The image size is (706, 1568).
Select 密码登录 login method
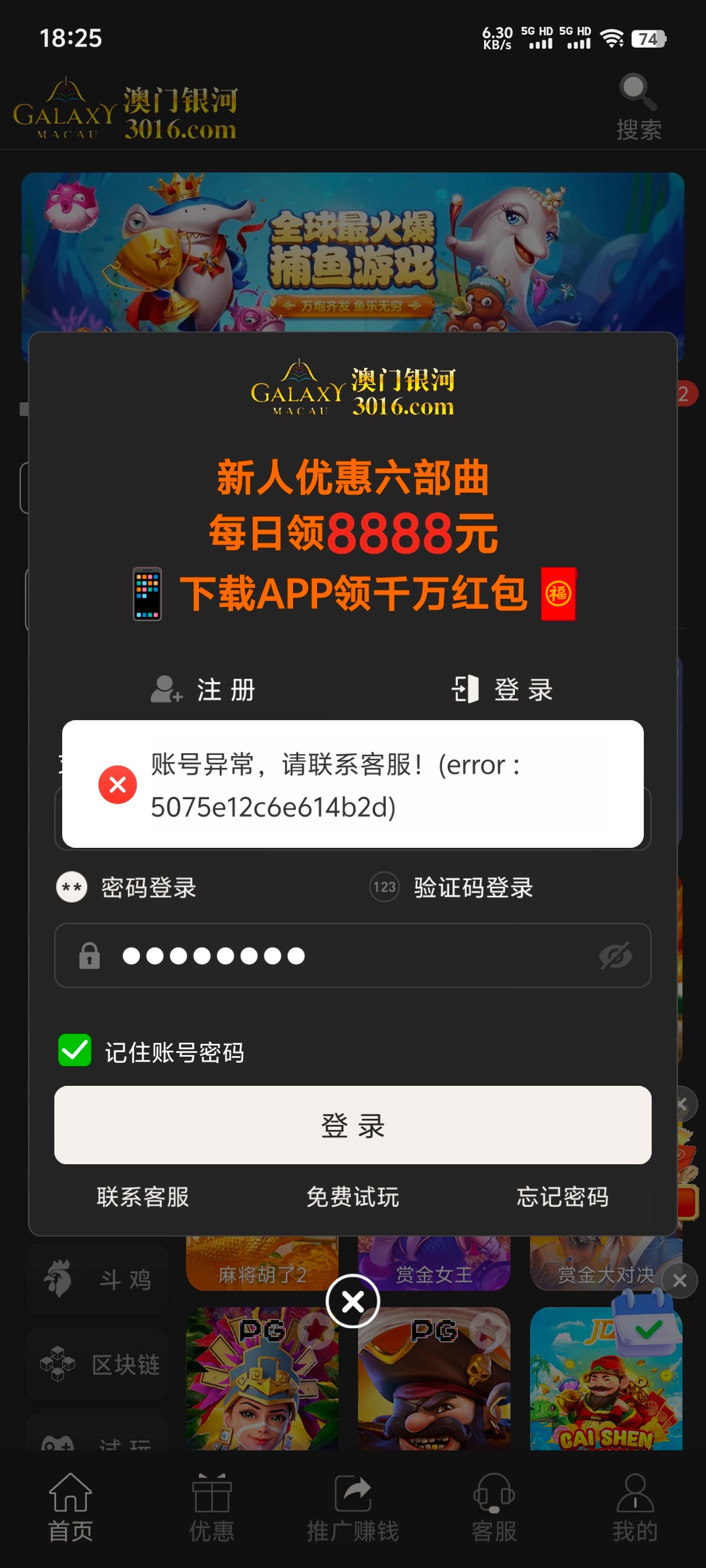point(127,888)
